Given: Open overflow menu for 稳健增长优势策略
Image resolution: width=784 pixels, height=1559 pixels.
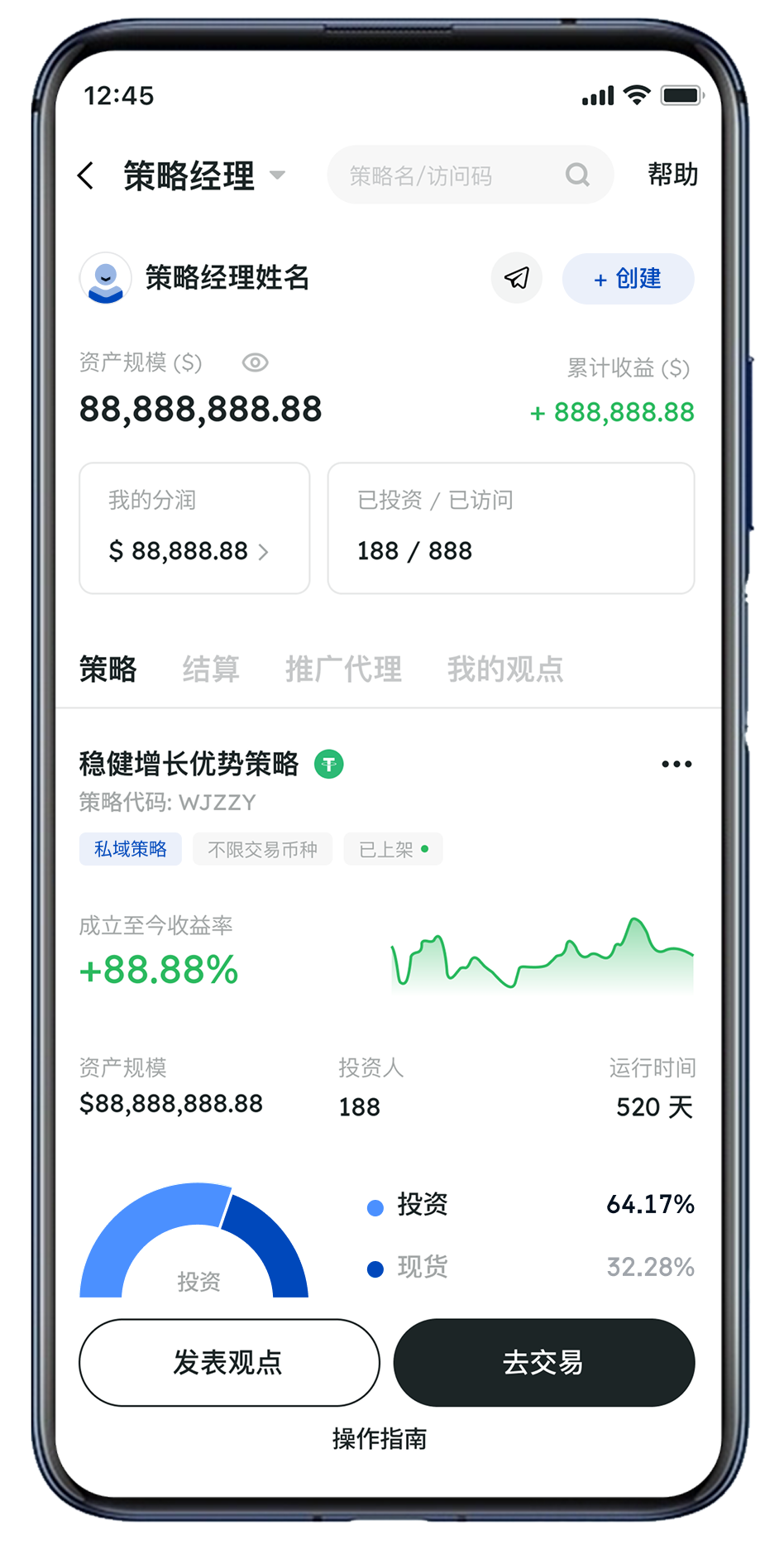Looking at the screenshot, I should pyautogui.click(x=676, y=764).
